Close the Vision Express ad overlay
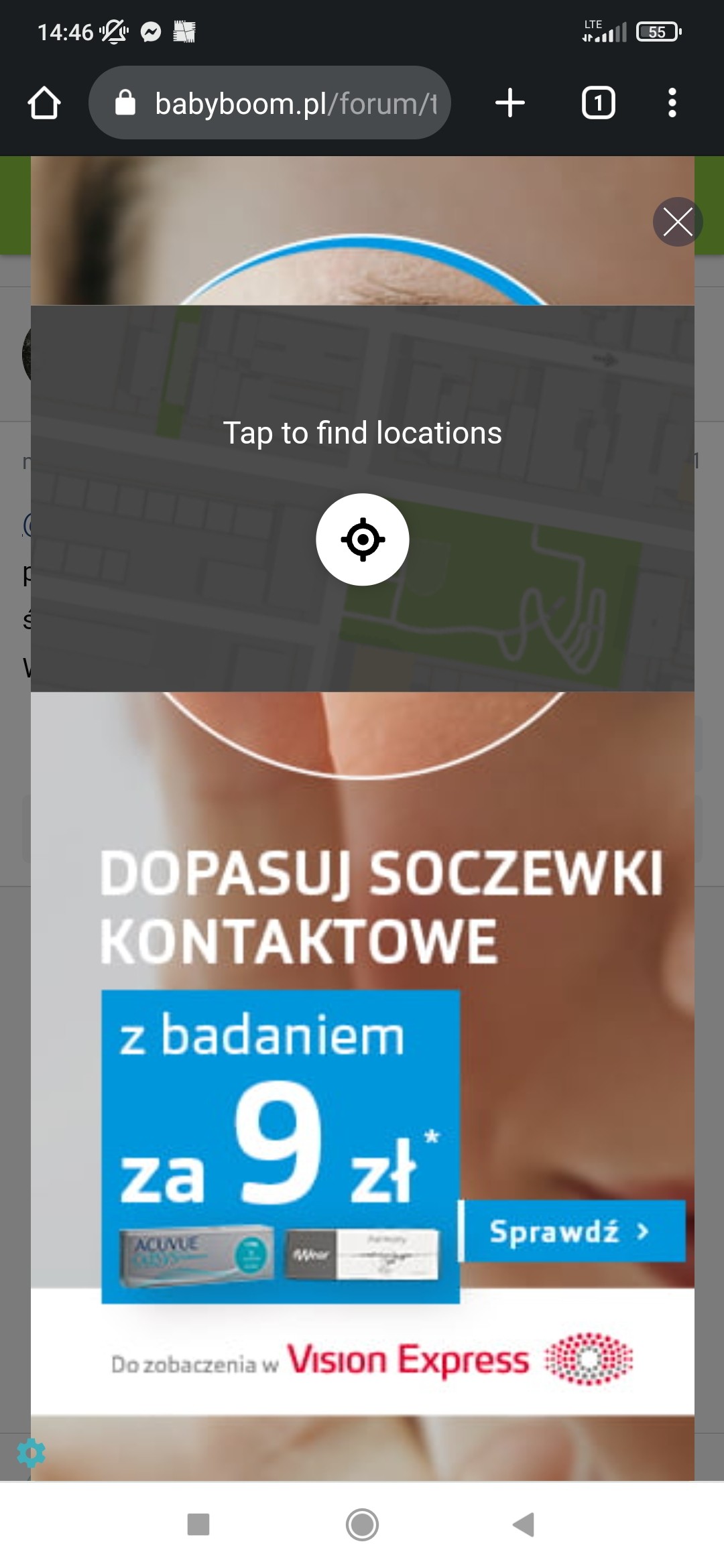Viewport: 724px width, 1568px height. (x=677, y=222)
